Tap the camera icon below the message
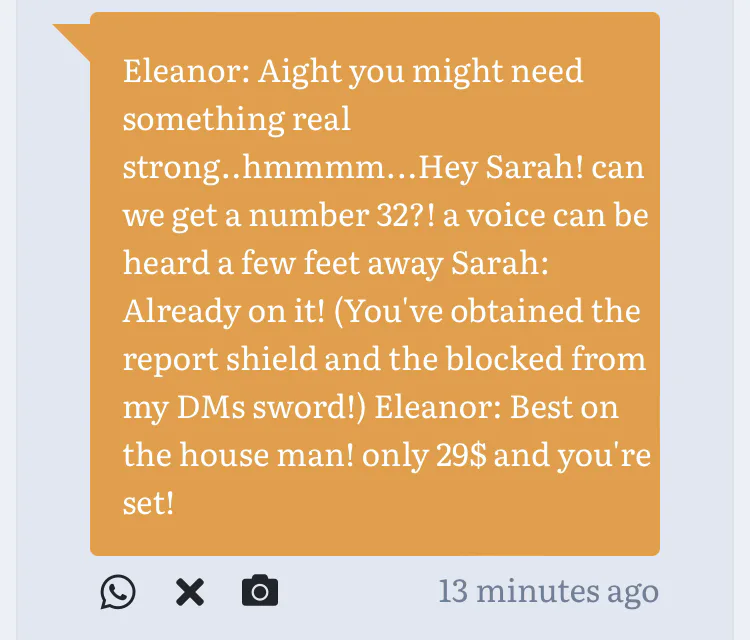This screenshot has width=750, height=640. point(260,591)
